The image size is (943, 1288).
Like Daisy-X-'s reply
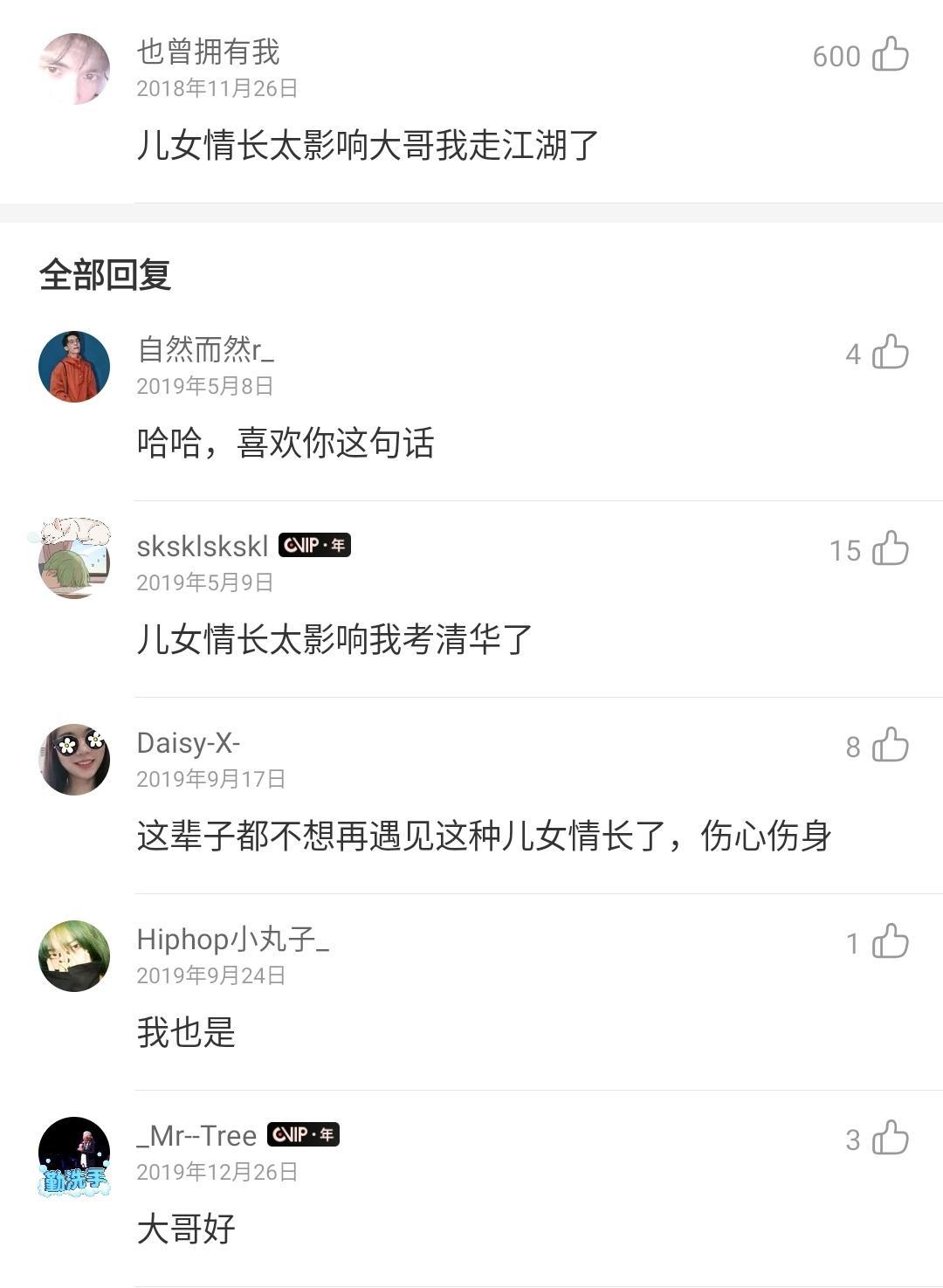[x=890, y=746]
